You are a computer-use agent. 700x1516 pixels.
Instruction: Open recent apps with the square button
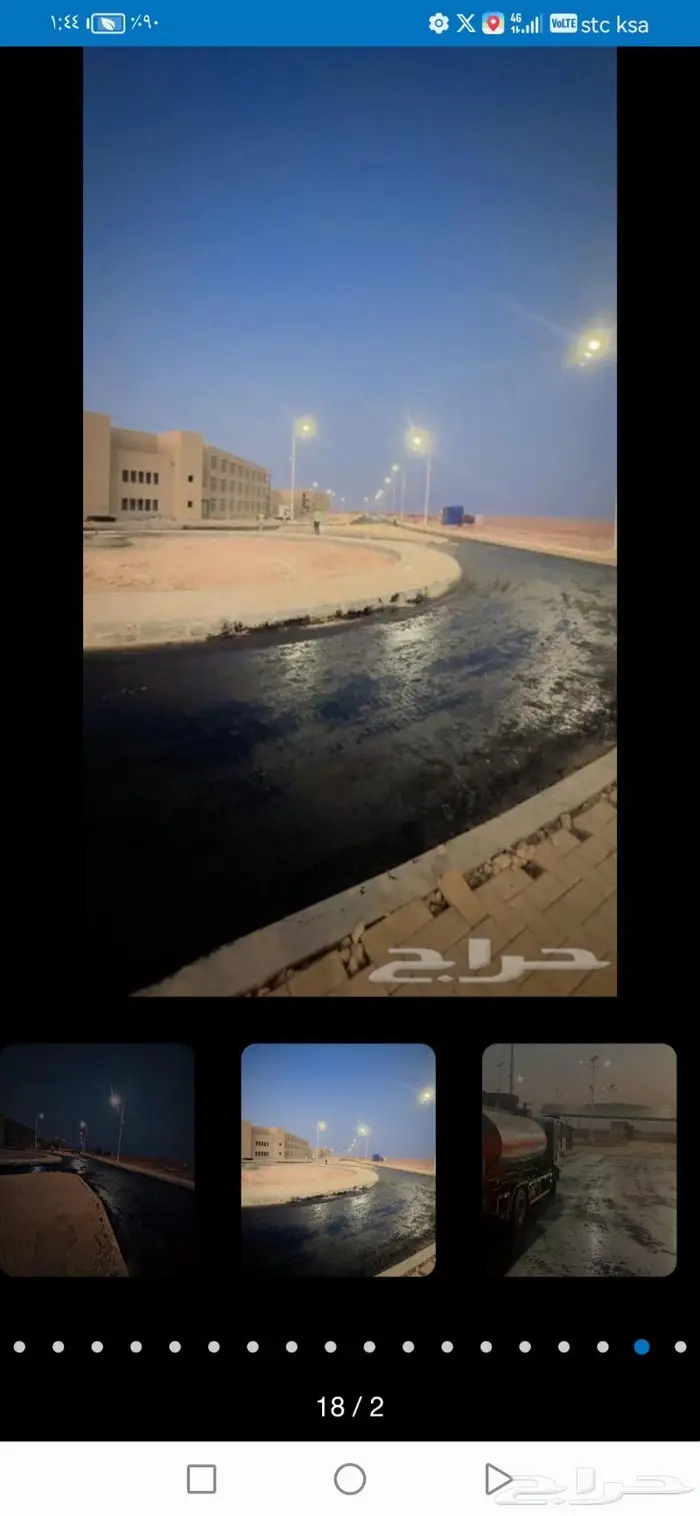click(x=202, y=1479)
